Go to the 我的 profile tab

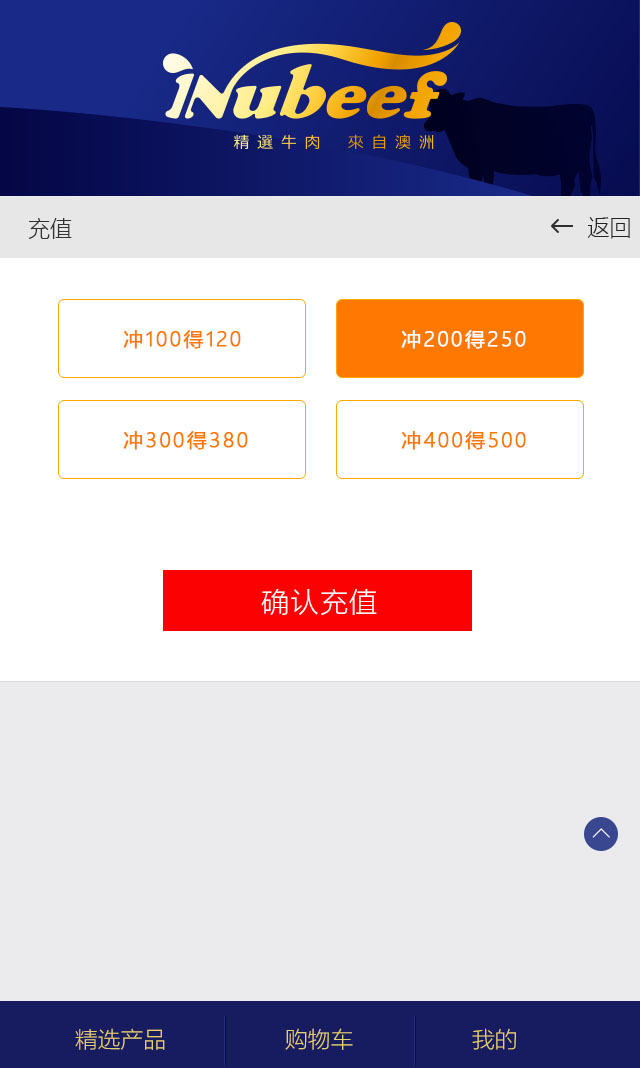(495, 1040)
